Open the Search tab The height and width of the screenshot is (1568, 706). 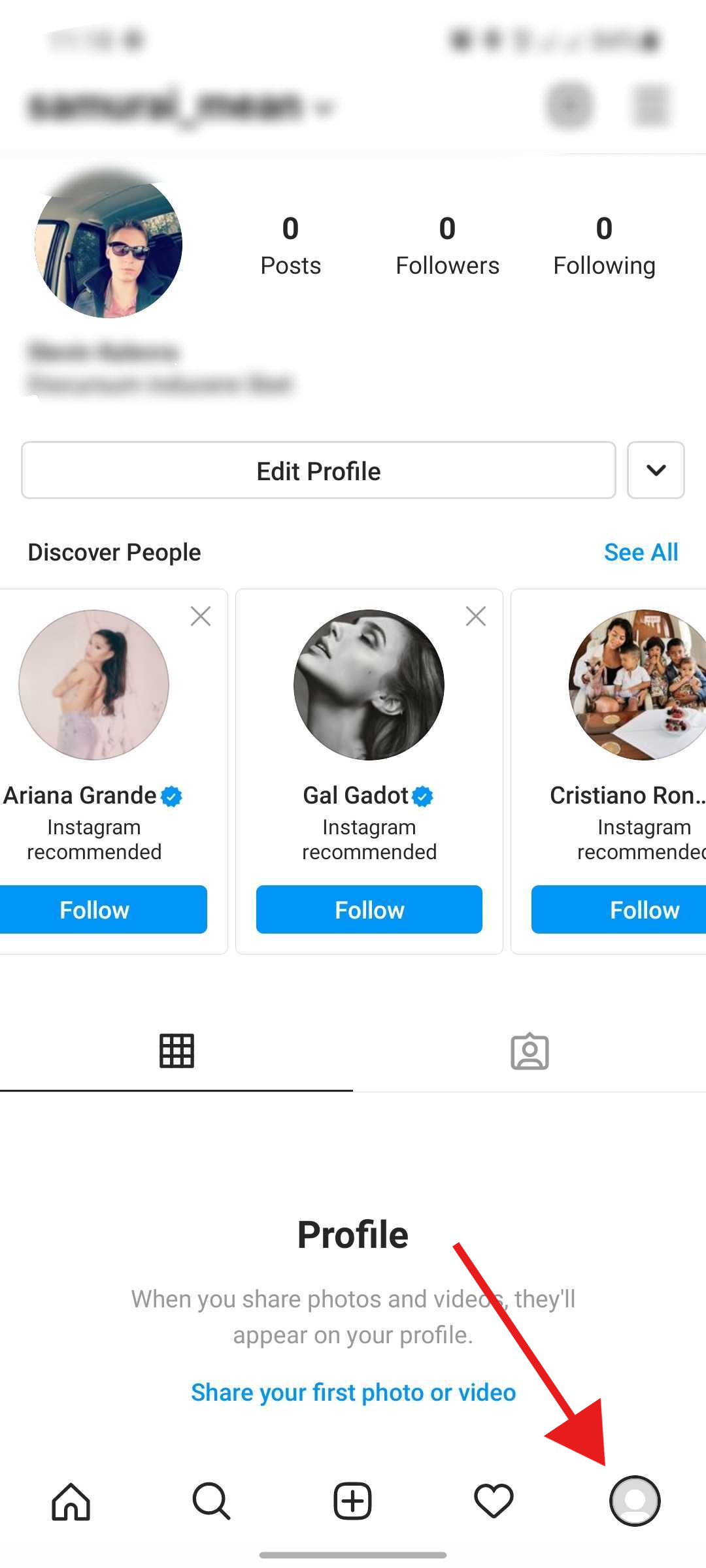pyautogui.click(x=212, y=1501)
